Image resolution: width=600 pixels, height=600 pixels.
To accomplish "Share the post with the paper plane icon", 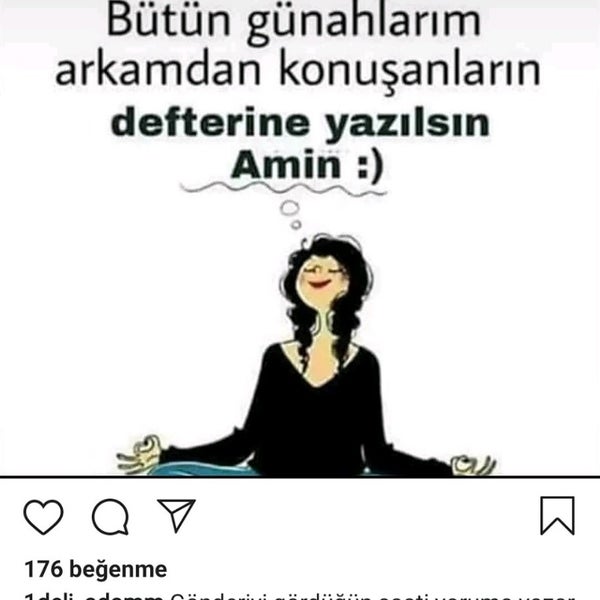I will pyautogui.click(x=175, y=516).
